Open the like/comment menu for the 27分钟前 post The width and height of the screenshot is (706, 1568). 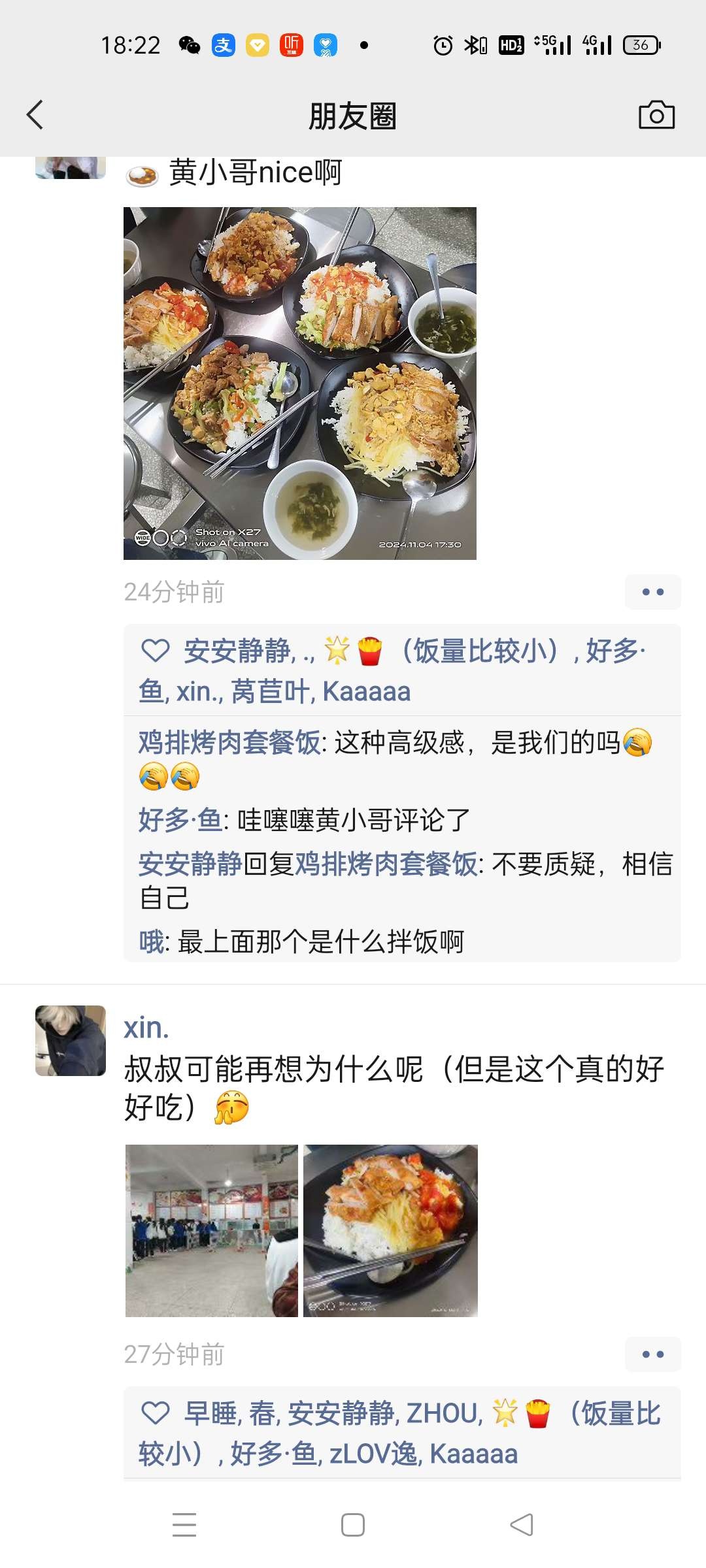tap(652, 1354)
